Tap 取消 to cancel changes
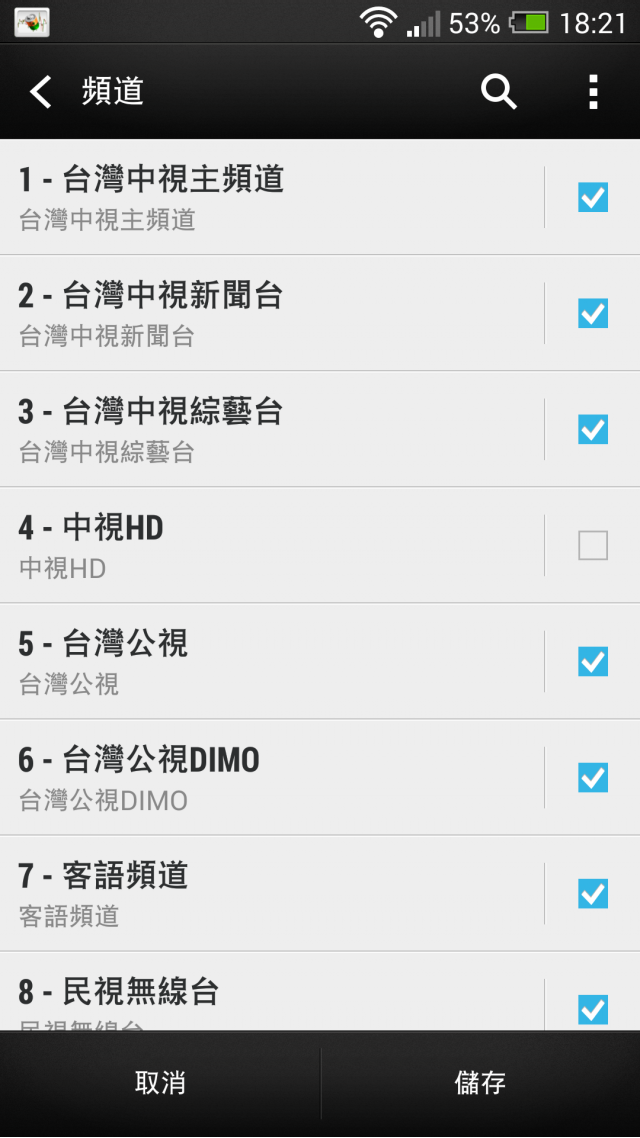Screen dimensions: 640x1138 (160, 1083)
